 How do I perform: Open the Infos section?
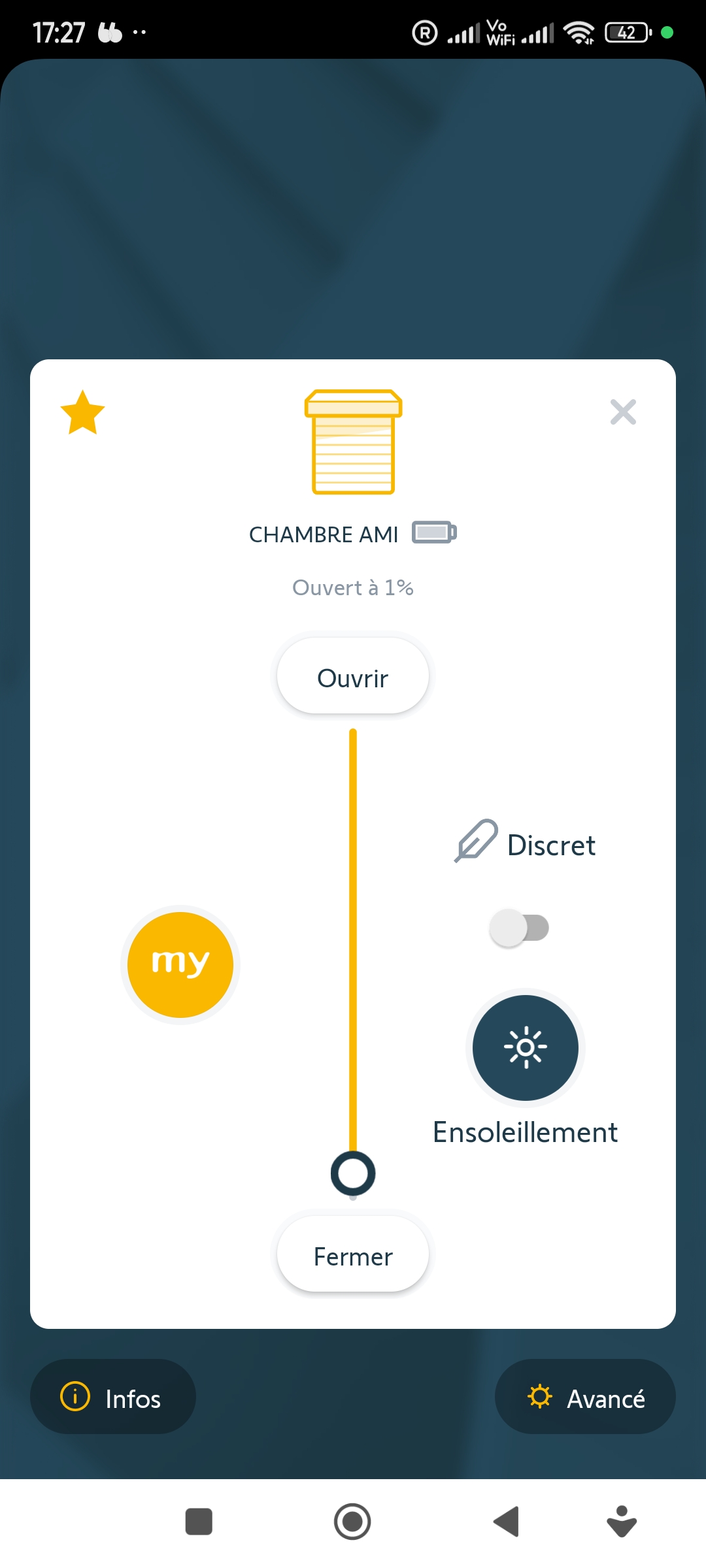tap(113, 1397)
